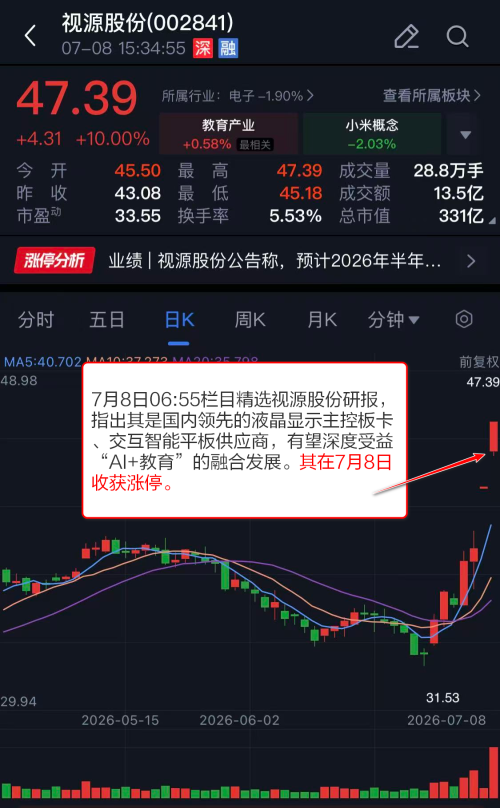View 查看所属板块 sector list
This screenshot has width=500, height=808.
[431, 95]
